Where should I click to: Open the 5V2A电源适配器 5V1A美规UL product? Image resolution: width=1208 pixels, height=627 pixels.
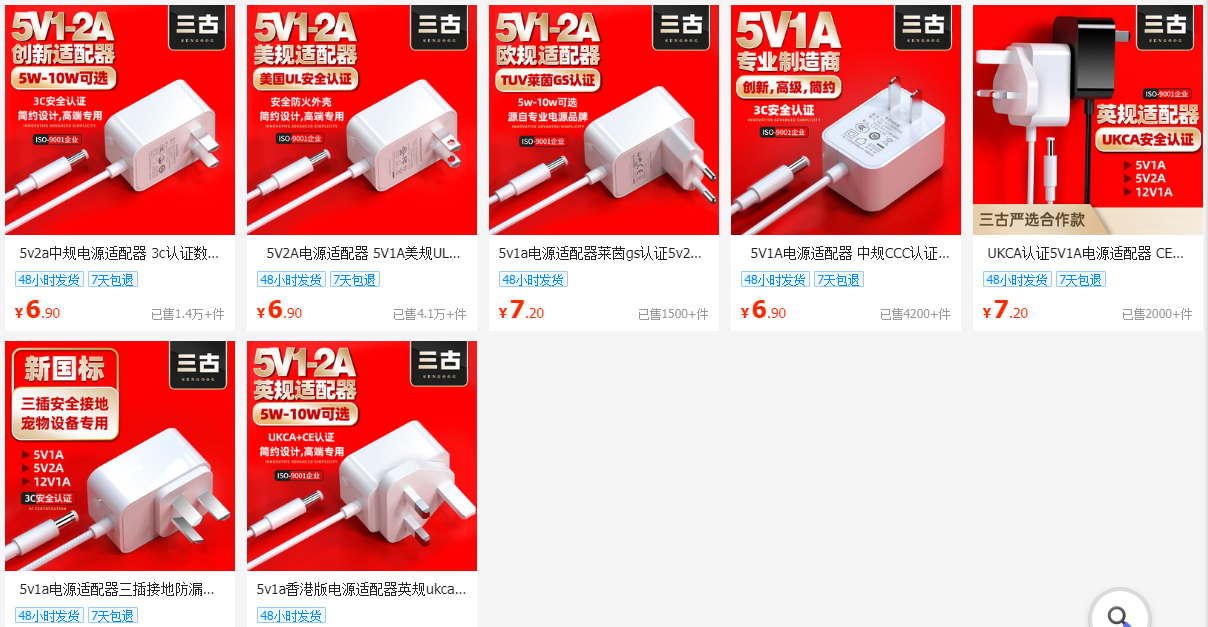click(362, 253)
